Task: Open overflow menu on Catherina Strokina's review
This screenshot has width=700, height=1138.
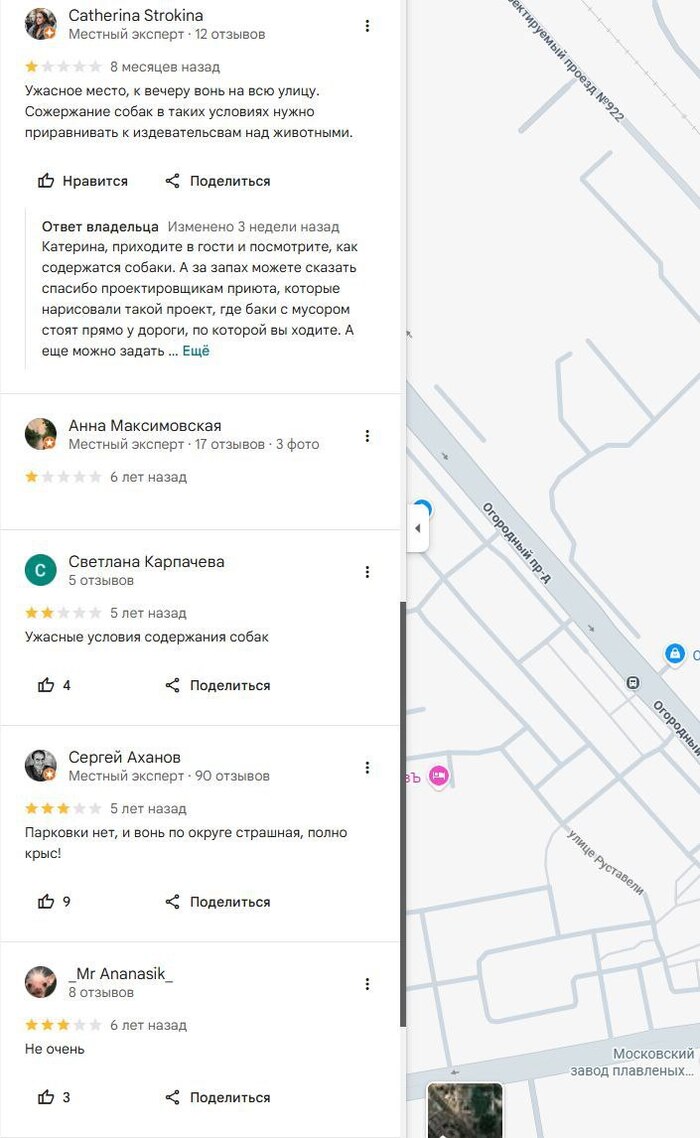Action: pos(367,25)
